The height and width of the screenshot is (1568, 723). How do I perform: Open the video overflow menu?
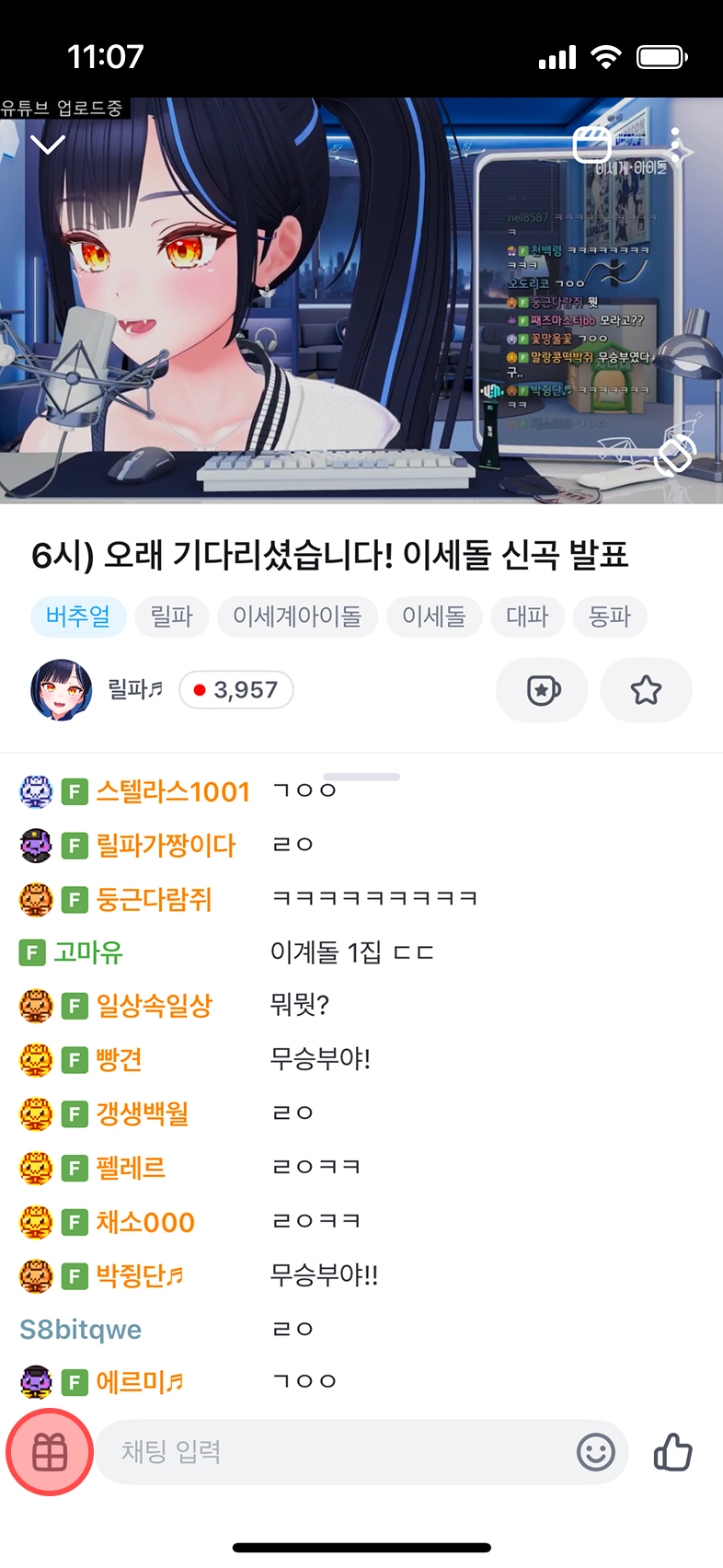[676, 144]
